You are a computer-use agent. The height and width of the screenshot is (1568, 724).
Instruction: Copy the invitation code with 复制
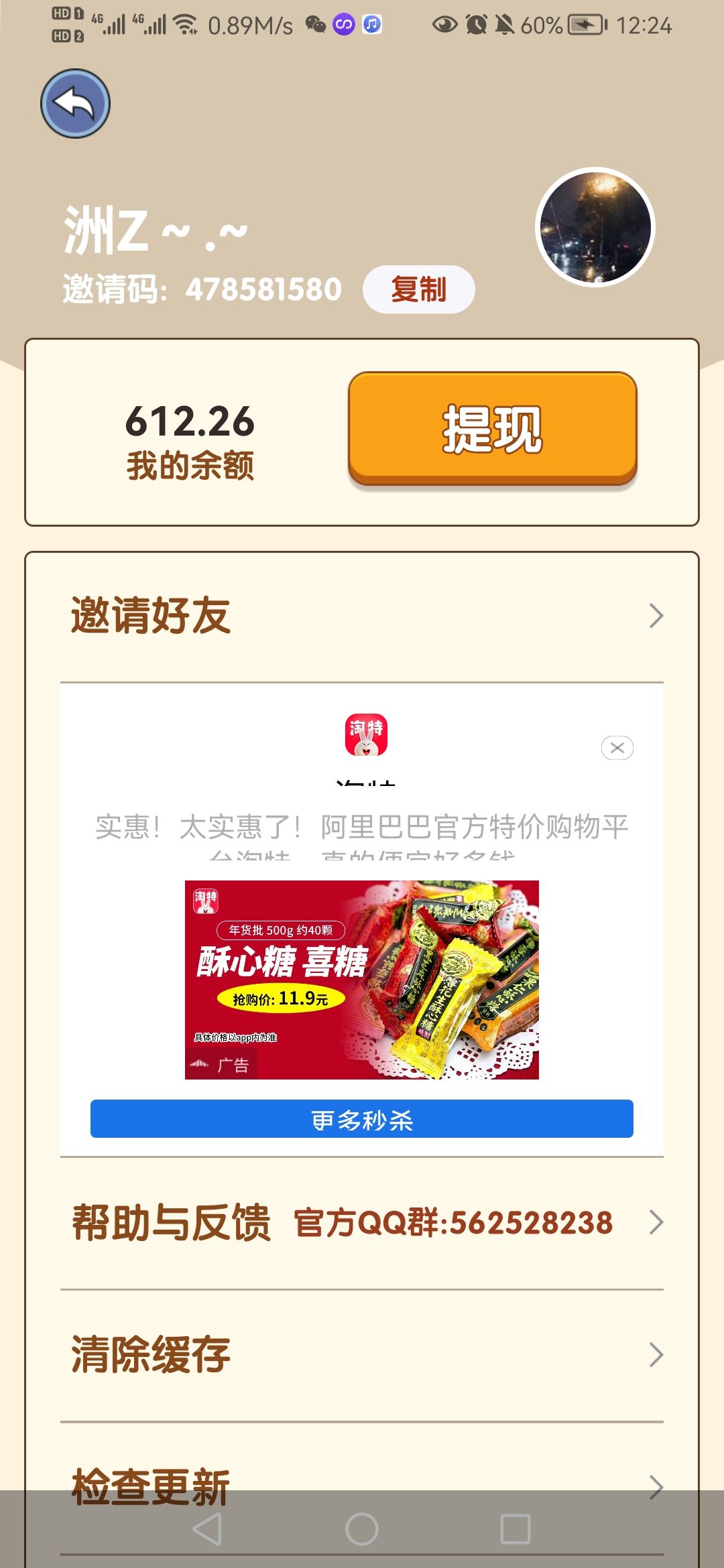coord(418,289)
